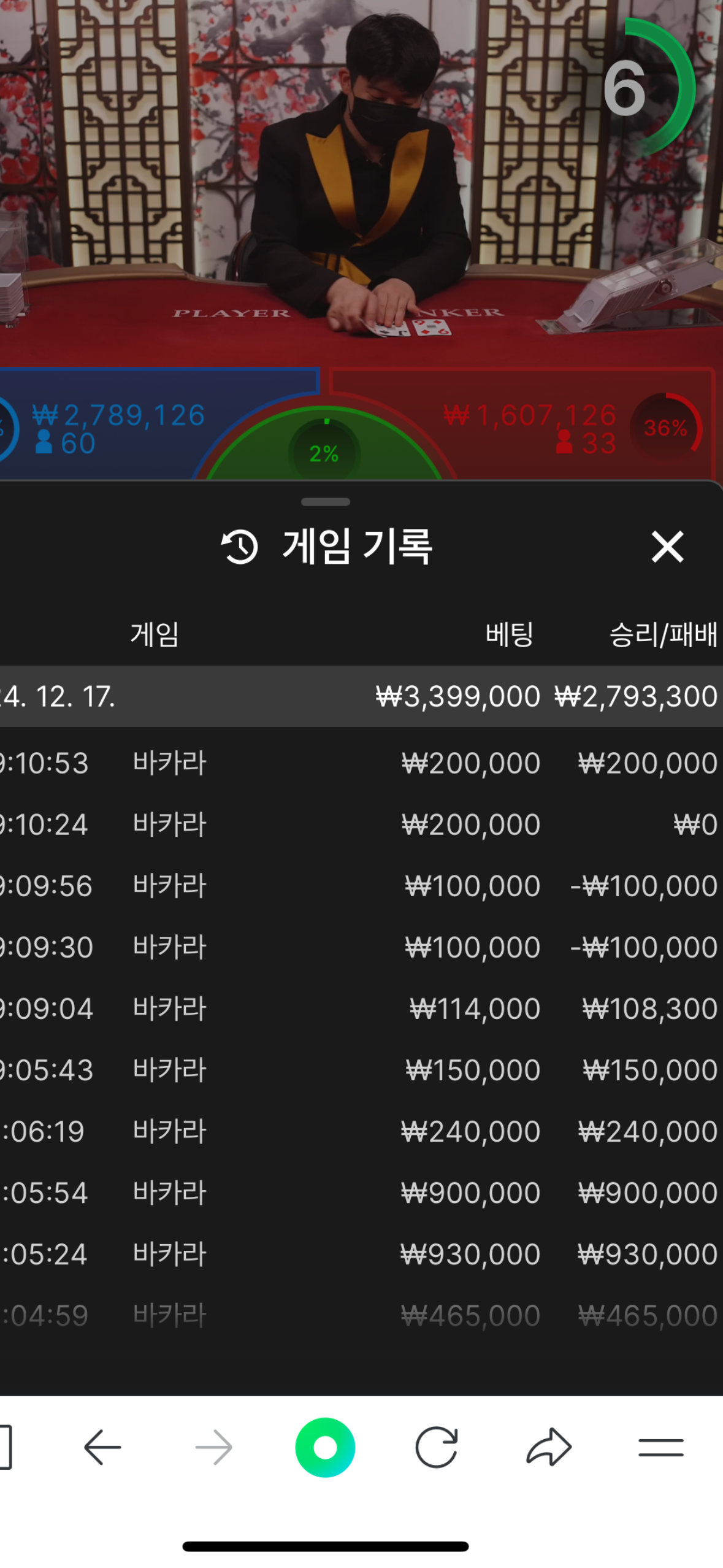723x1568 pixels.
Task: Open the 9:10:53 바카라 record
Action: coord(361,763)
